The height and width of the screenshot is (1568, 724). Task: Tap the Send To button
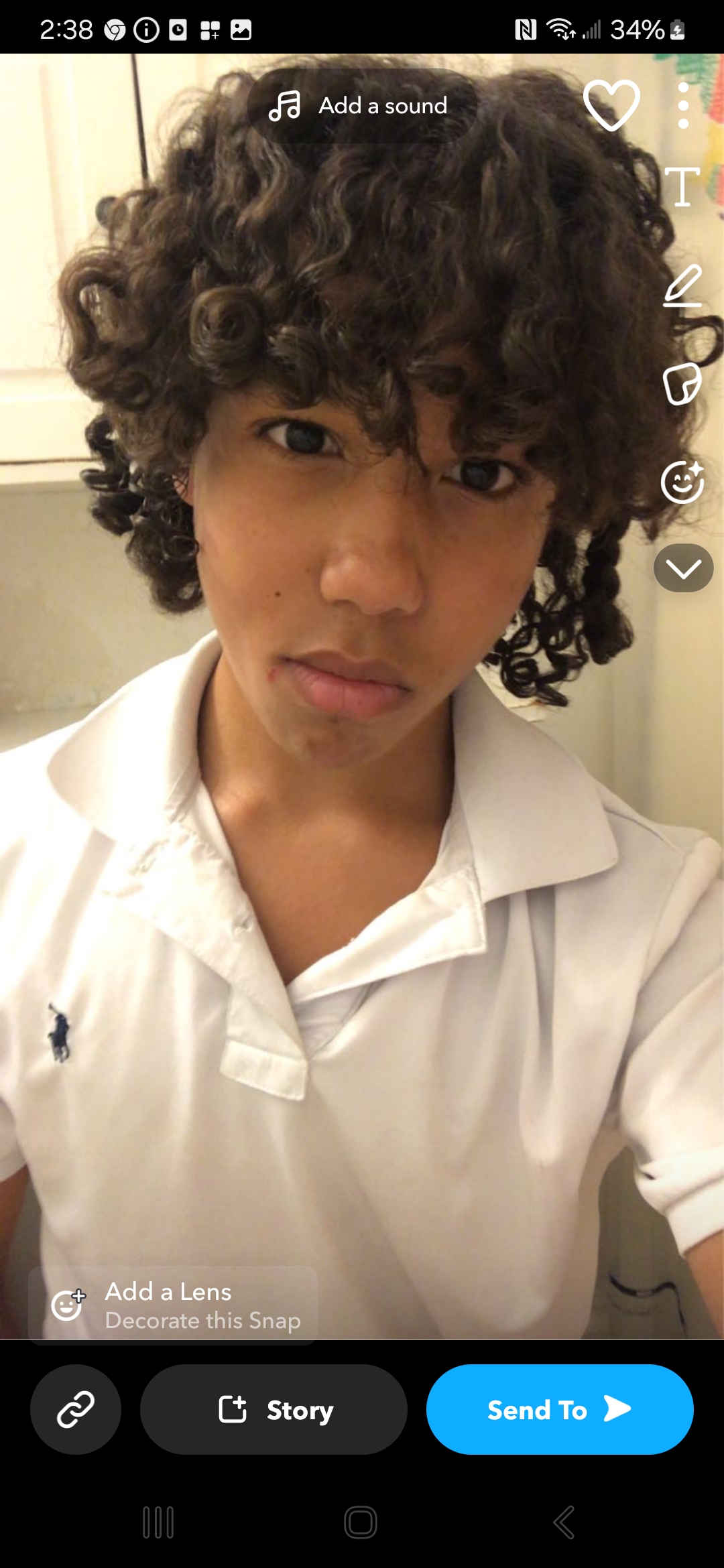560,1409
